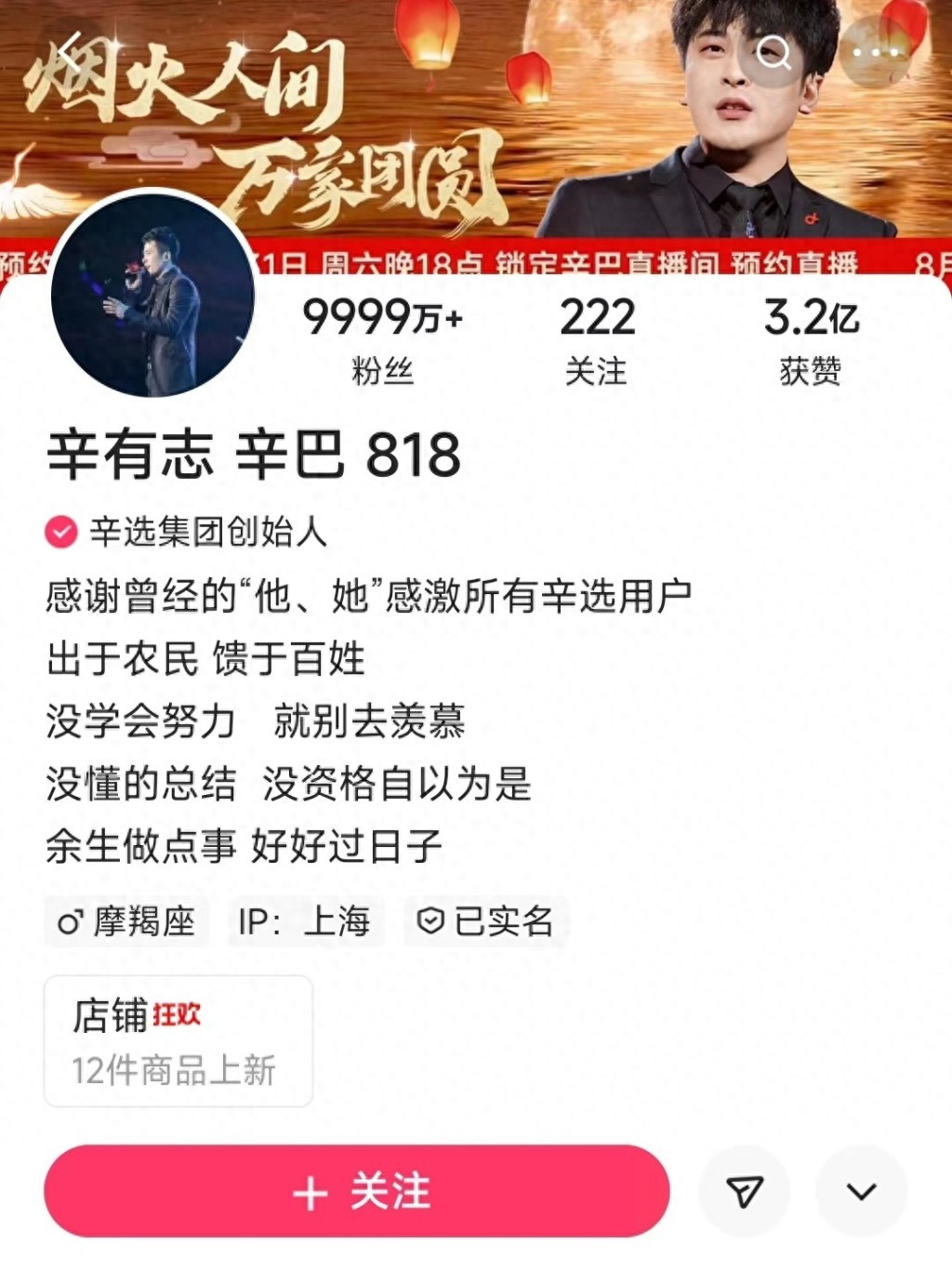
Task: Go back using the top-left arrow
Action: click(71, 48)
